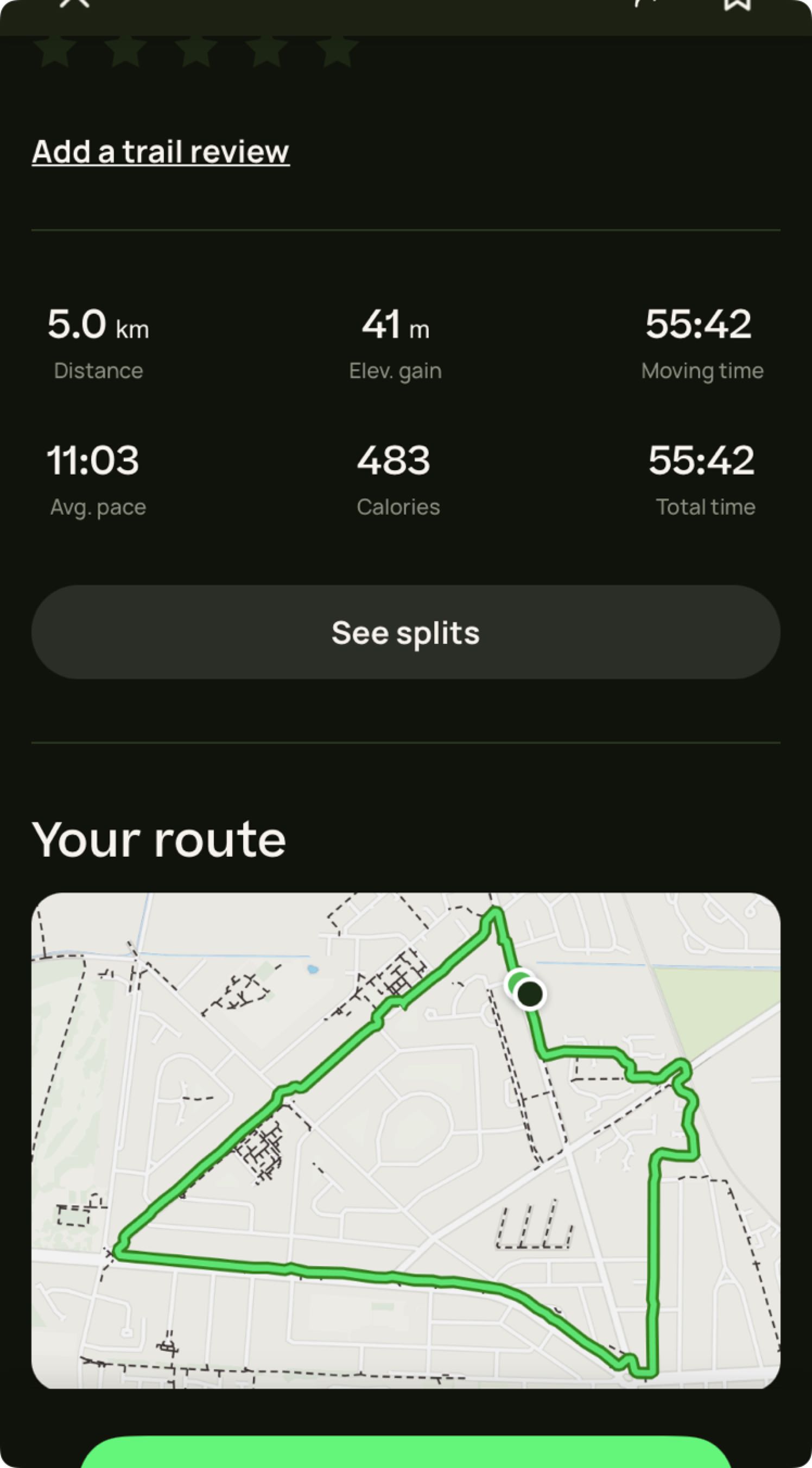Tap the bookmark icon in the top bar
Screen dimensions: 812x1468
point(737,5)
